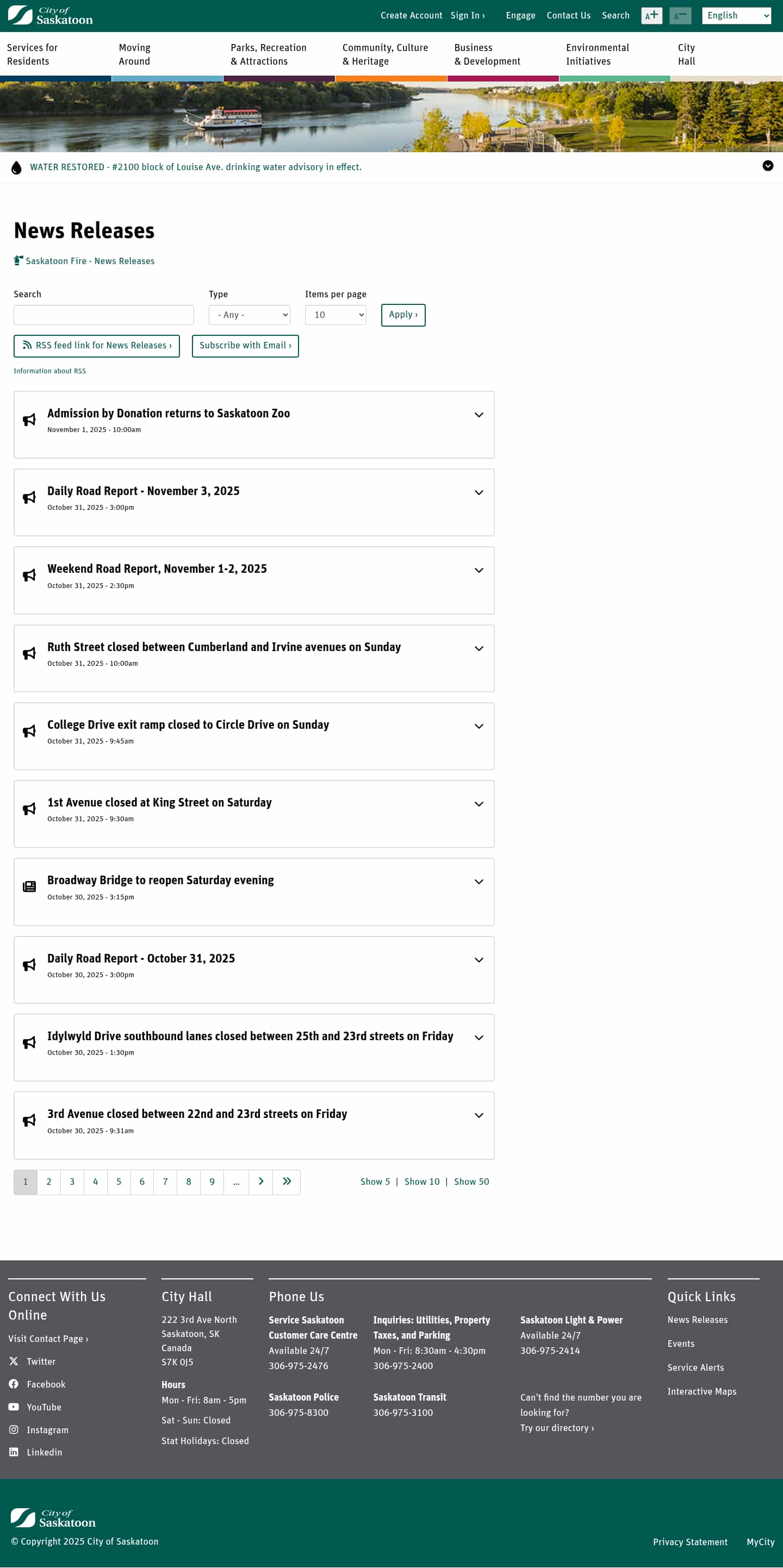Image resolution: width=783 pixels, height=1568 pixels.
Task: Open Sign In link
Action: (467, 16)
